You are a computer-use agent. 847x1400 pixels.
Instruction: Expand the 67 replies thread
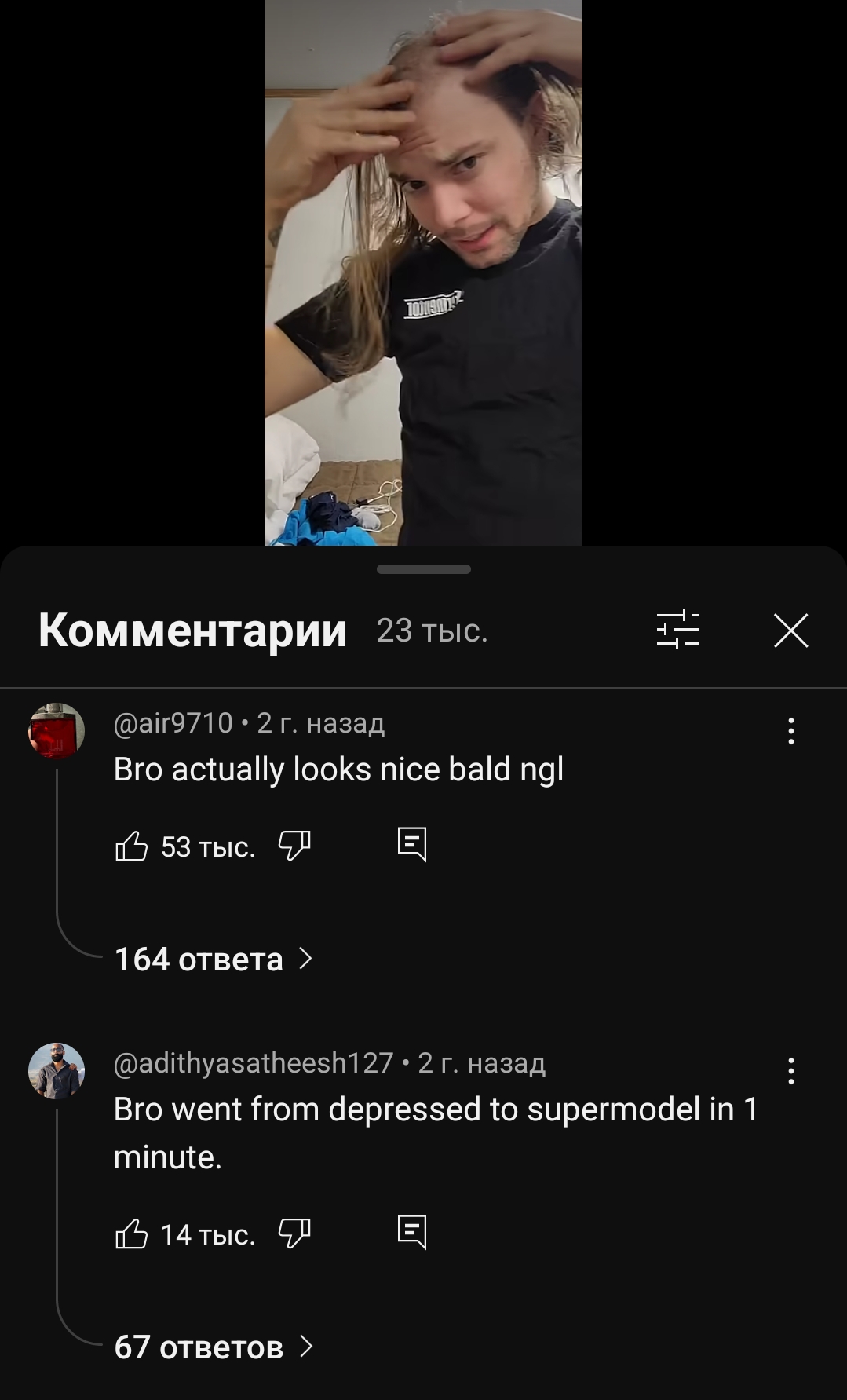tap(214, 1347)
